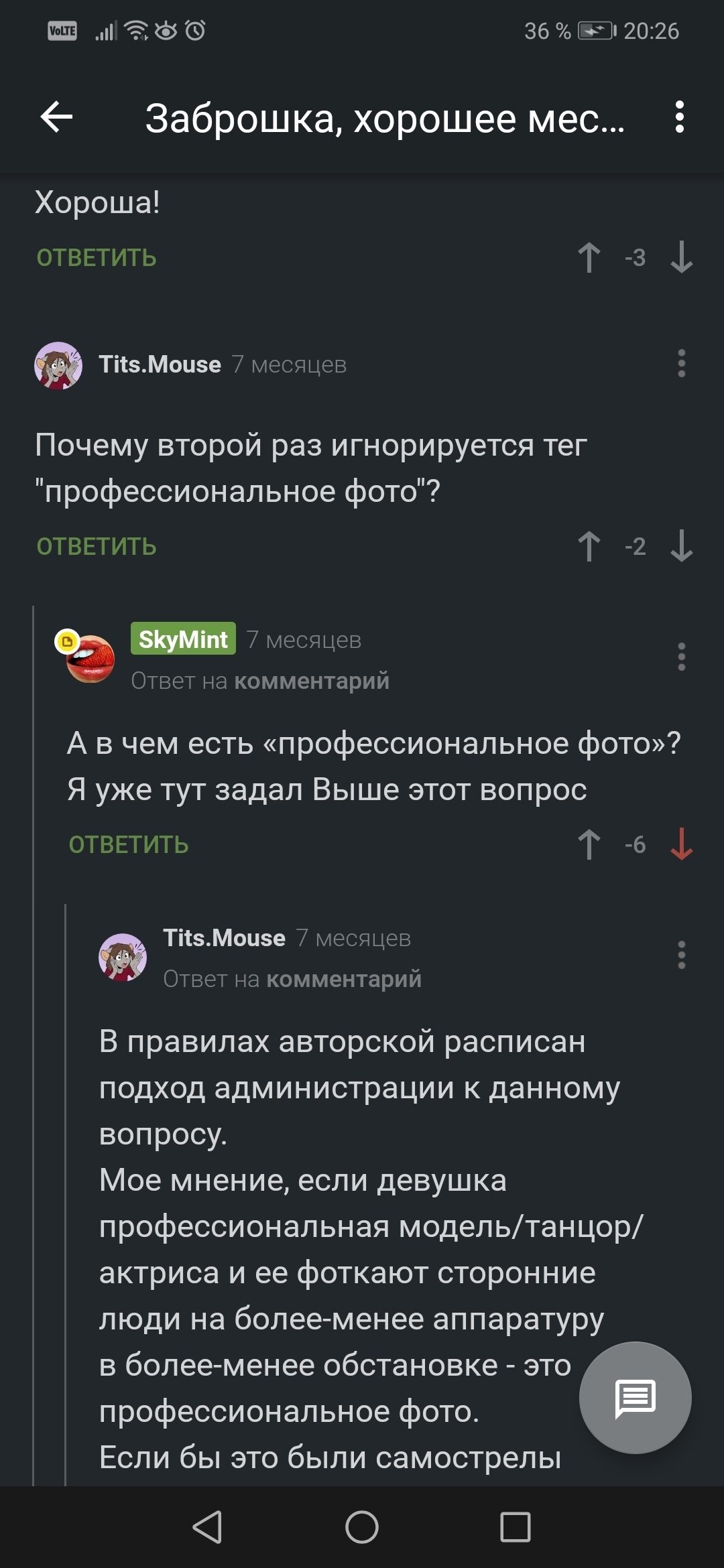Downvote the "Хороша!" comment

pyautogui.click(x=681, y=257)
